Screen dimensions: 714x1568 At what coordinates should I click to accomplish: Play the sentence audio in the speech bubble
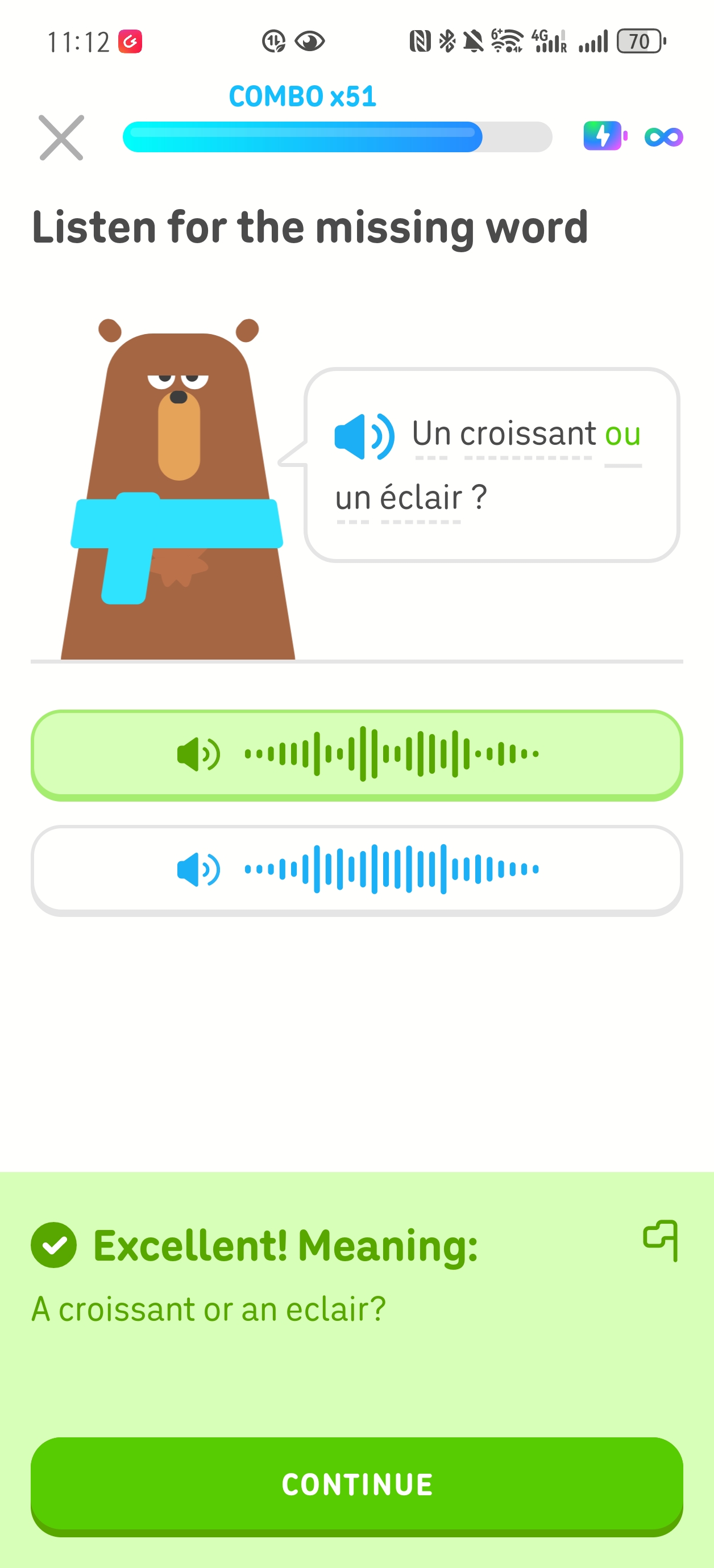(364, 436)
